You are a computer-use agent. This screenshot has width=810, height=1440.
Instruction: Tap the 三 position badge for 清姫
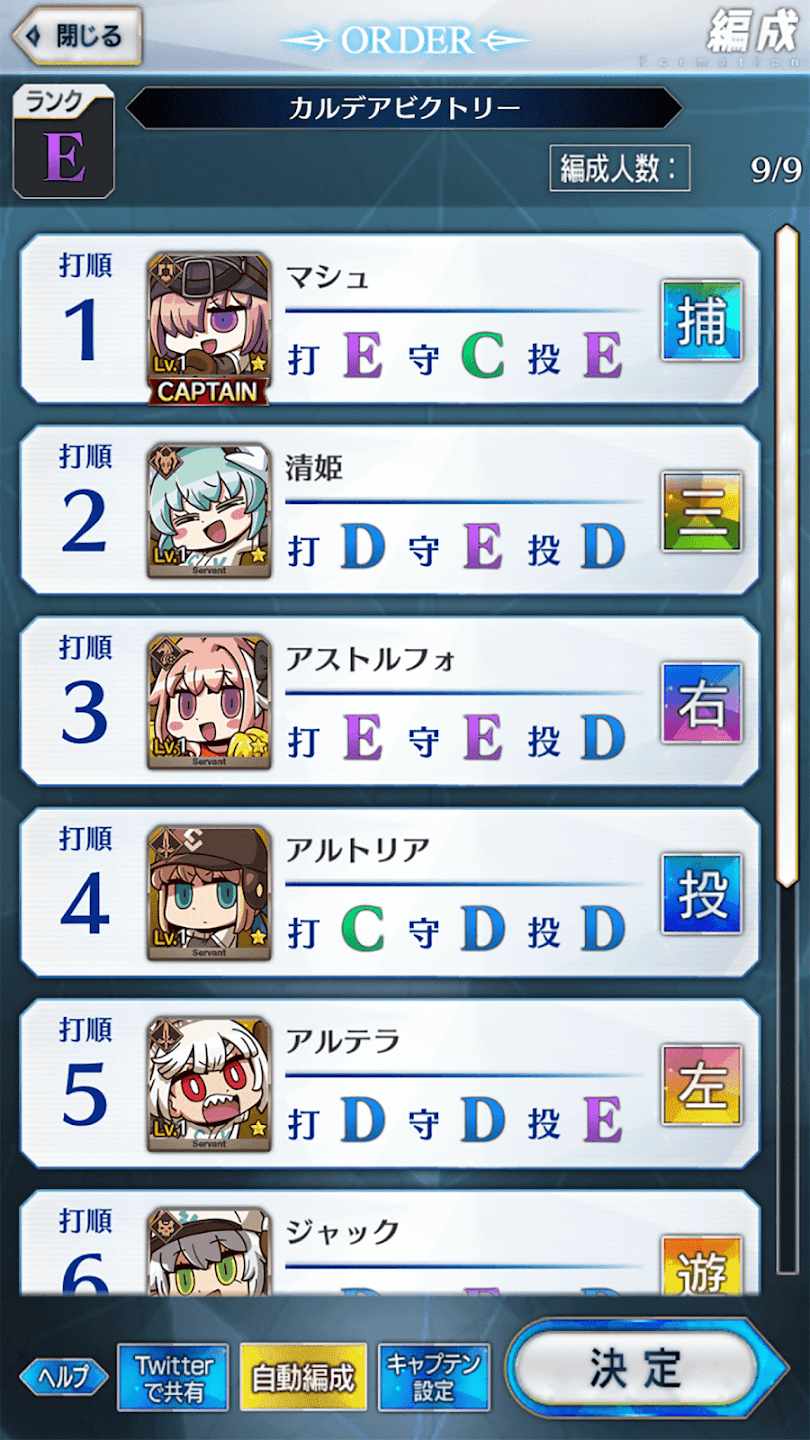coord(702,511)
